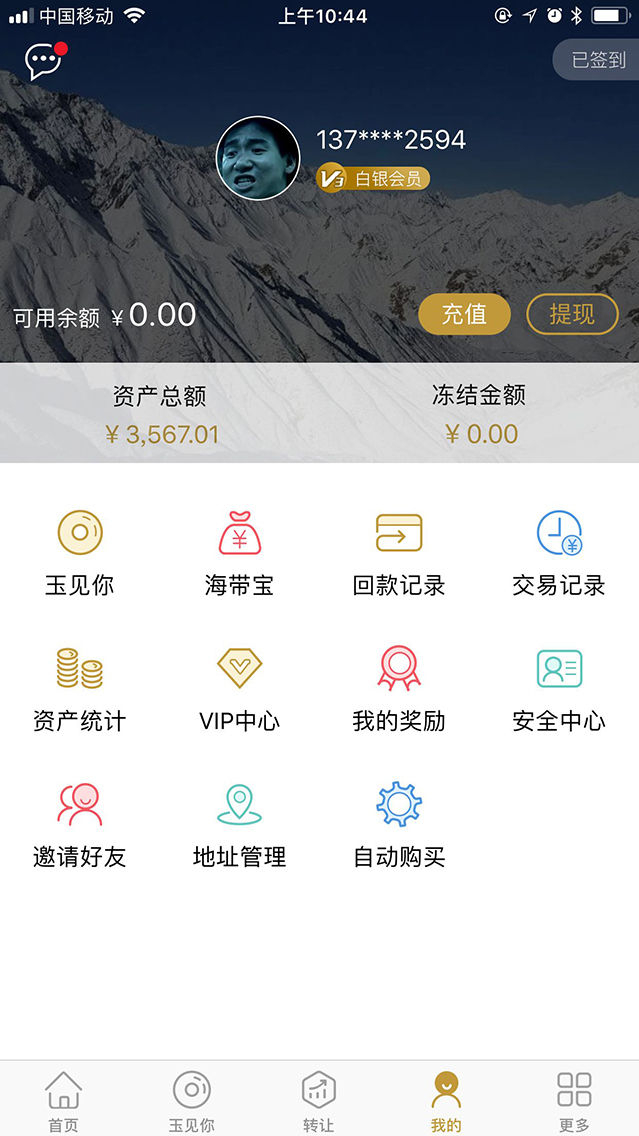Open 我的奖励 rewards
The image size is (639, 1136).
[x=399, y=688]
